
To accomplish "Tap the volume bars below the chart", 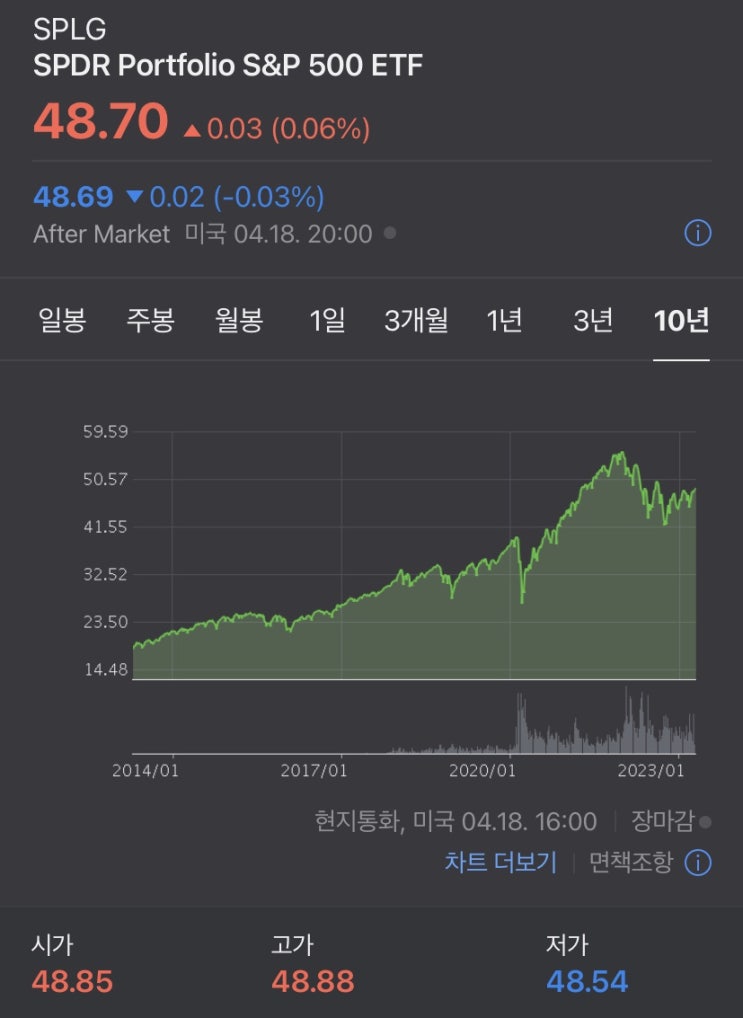I will click(x=560, y=725).
